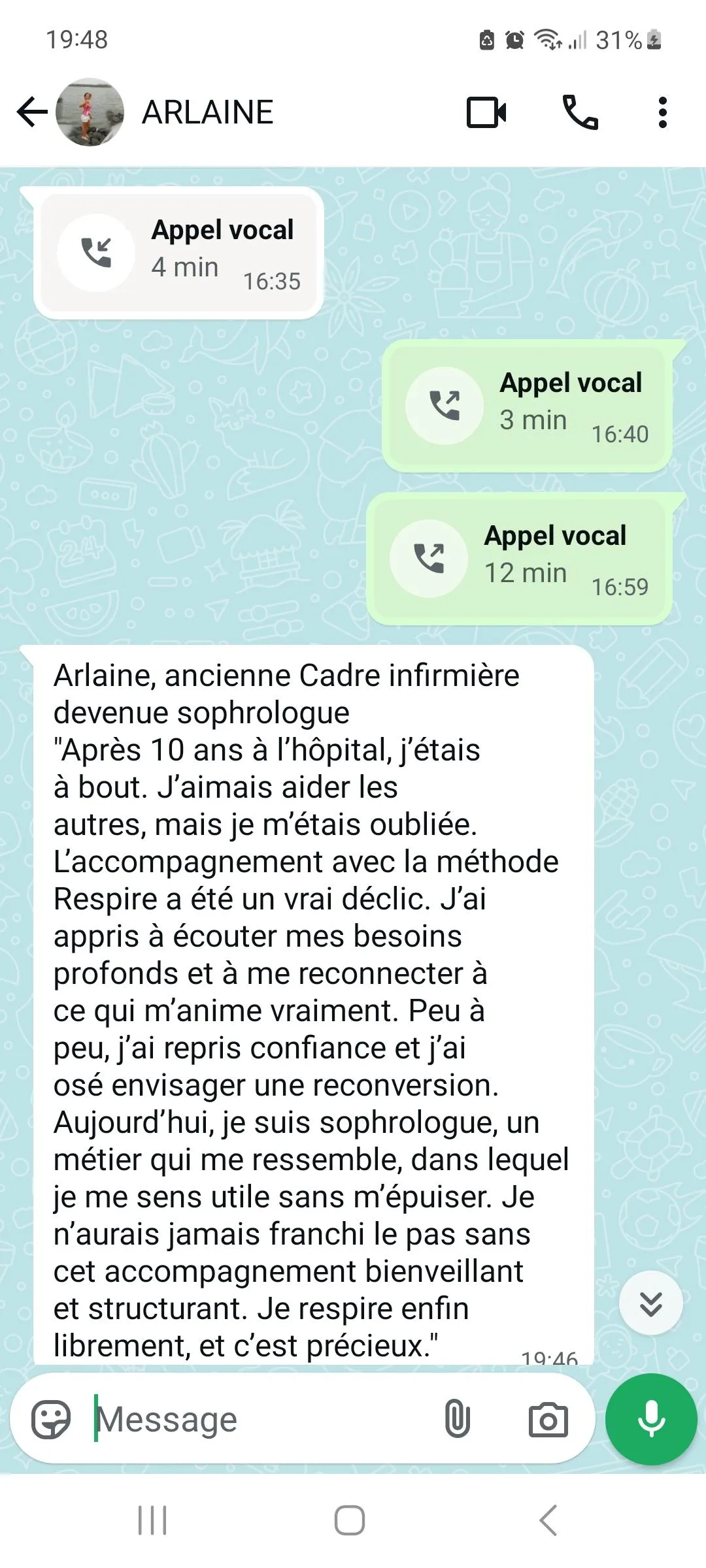706x1568 pixels.
Task: Open the three-dot overflow menu
Action: tap(663, 112)
